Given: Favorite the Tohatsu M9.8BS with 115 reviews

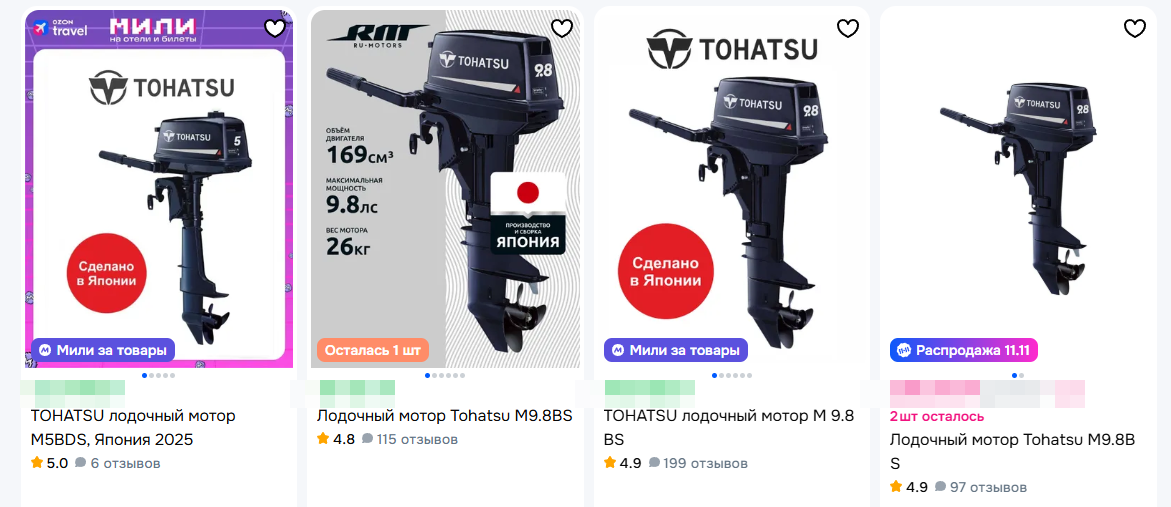Looking at the screenshot, I should pyautogui.click(x=562, y=29).
